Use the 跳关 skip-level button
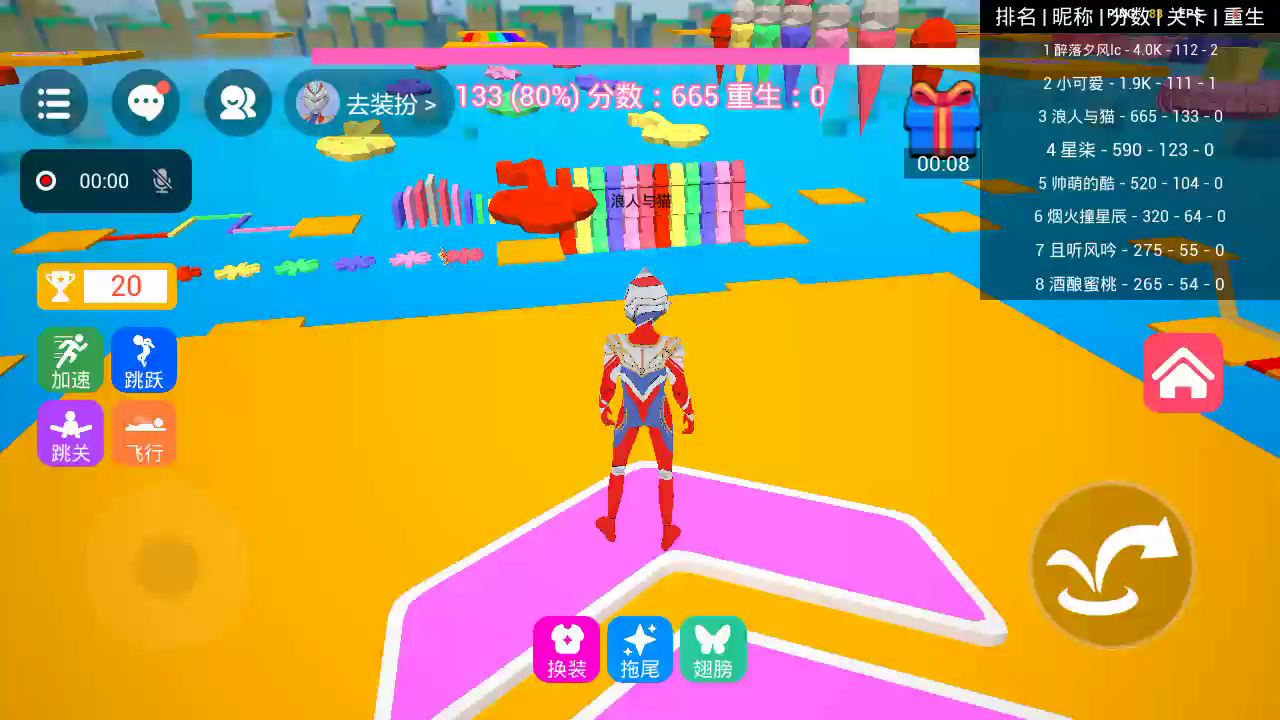Screen dimensions: 1280x720 [71, 433]
